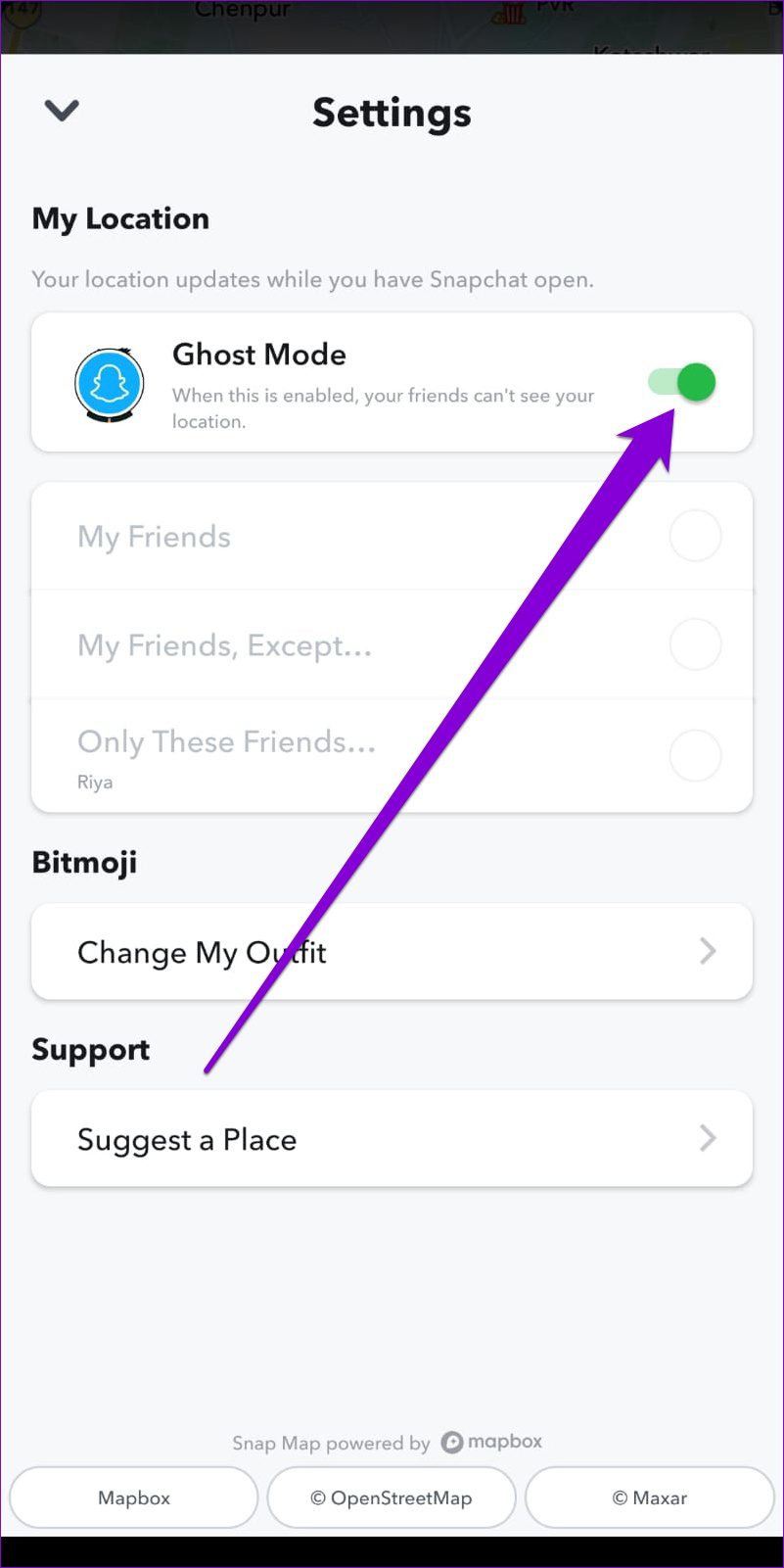
Task: Open Change My Outfit
Action: click(392, 952)
